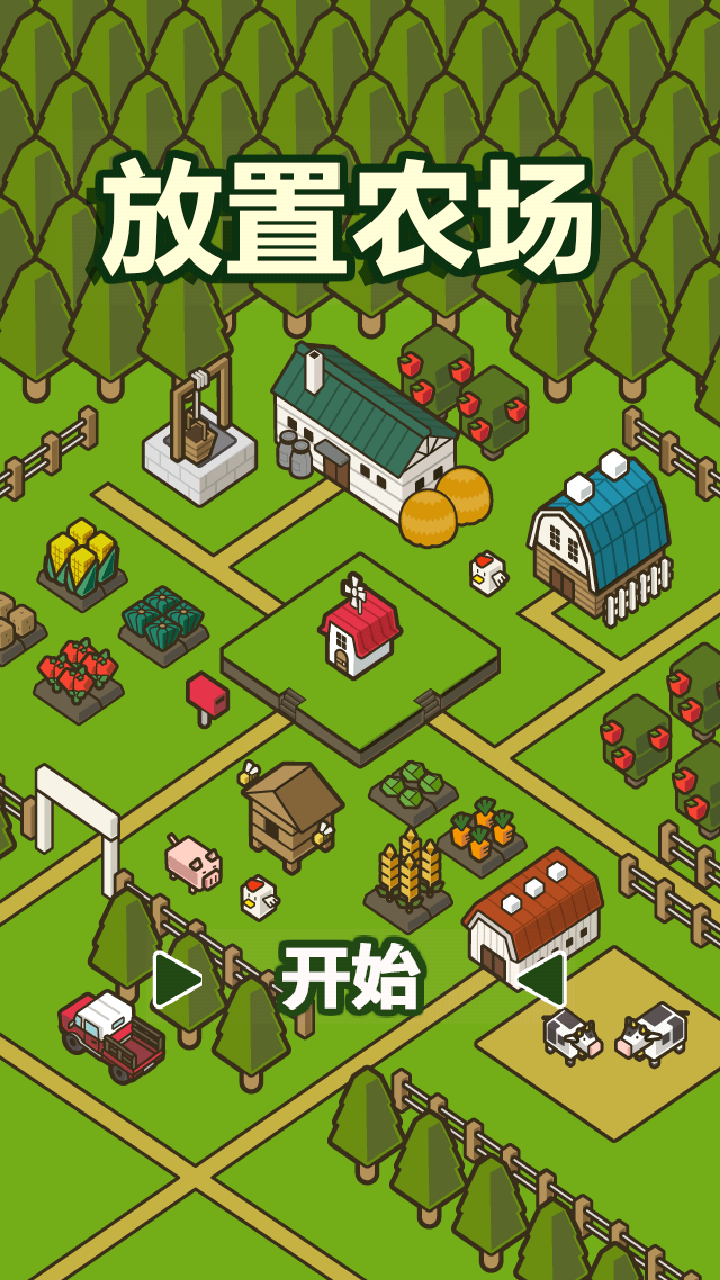The image size is (720, 1280).
Task: Tap the 开始 start button
Action: [350, 978]
